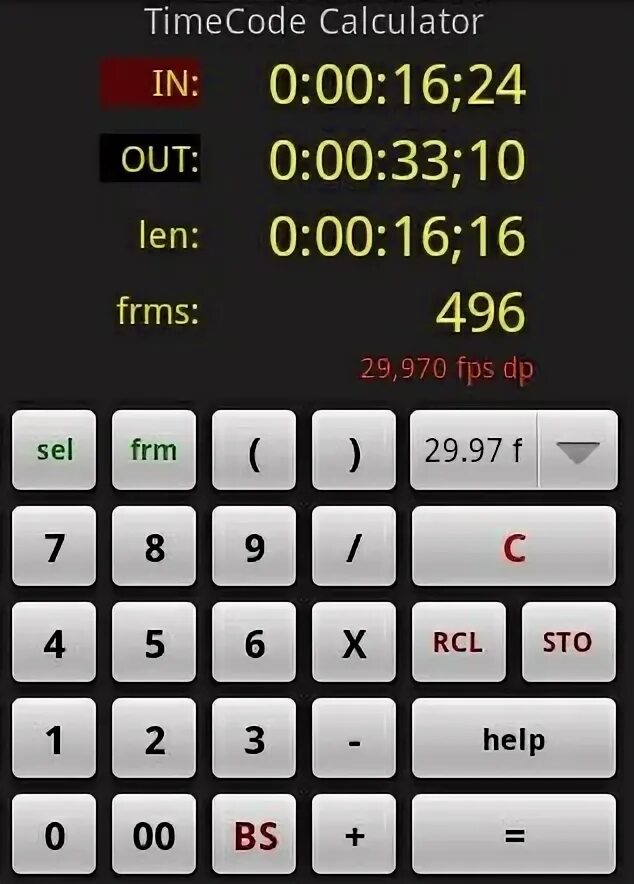The height and width of the screenshot is (884, 634).
Task: Tap the equals key
Action: click(x=514, y=835)
